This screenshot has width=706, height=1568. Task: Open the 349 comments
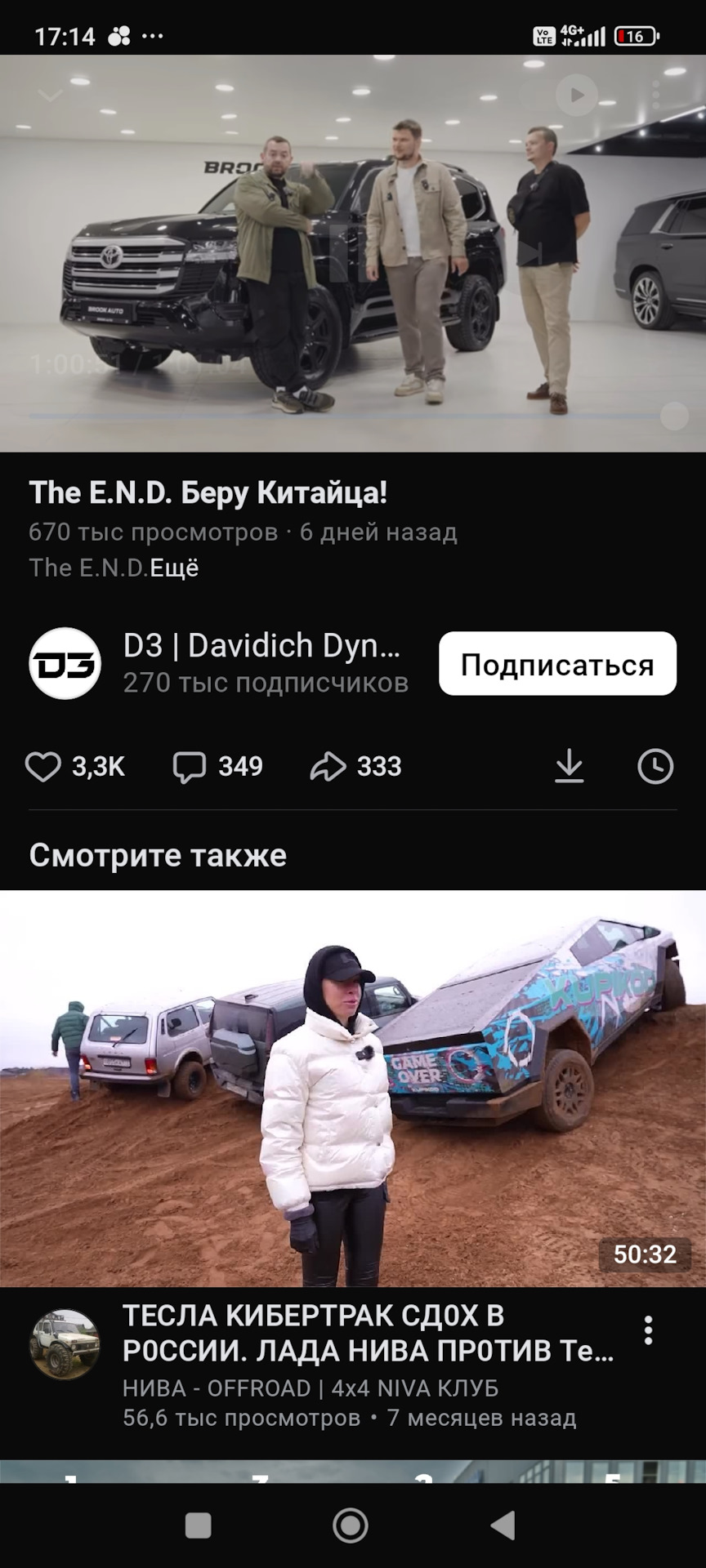tap(190, 767)
